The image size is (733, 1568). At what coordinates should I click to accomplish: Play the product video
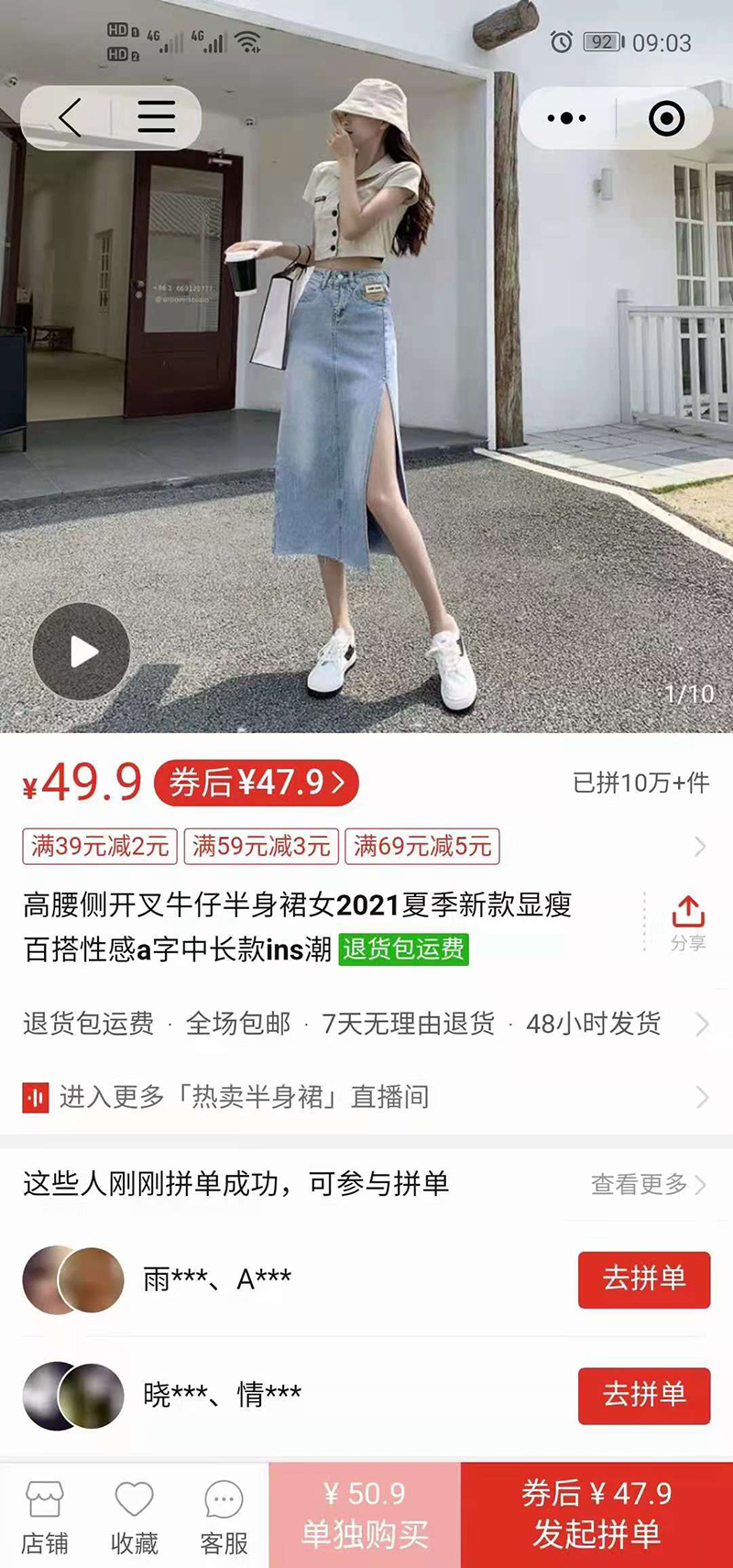pyautogui.click(x=82, y=652)
